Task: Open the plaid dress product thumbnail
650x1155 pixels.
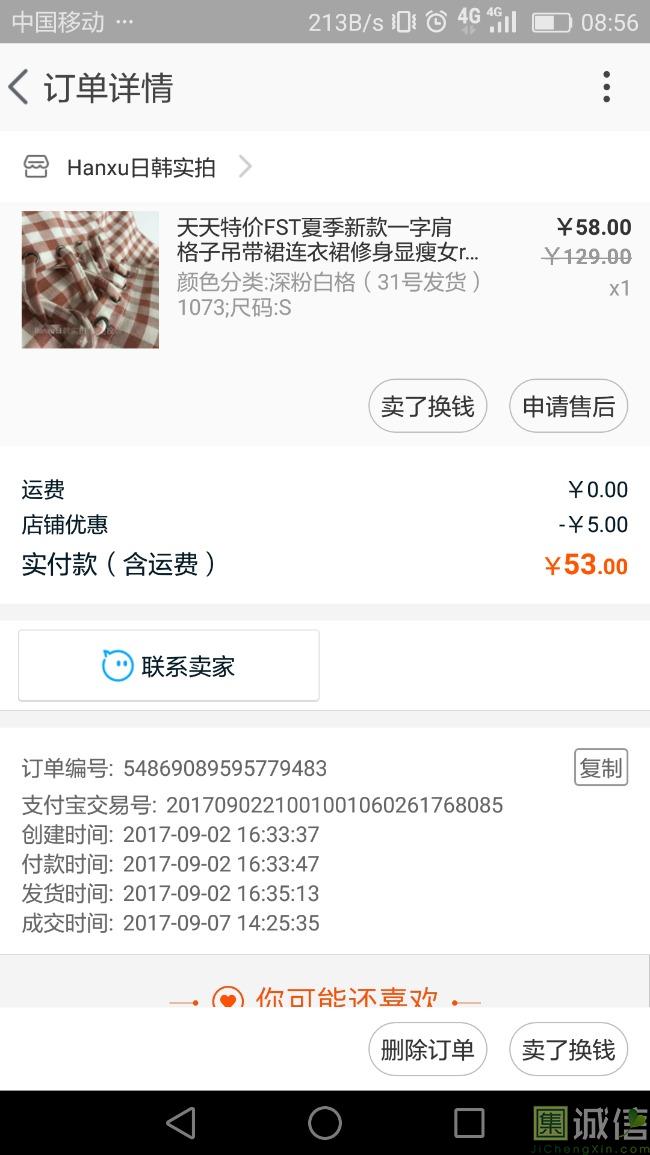Action: (x=90, y=280)
